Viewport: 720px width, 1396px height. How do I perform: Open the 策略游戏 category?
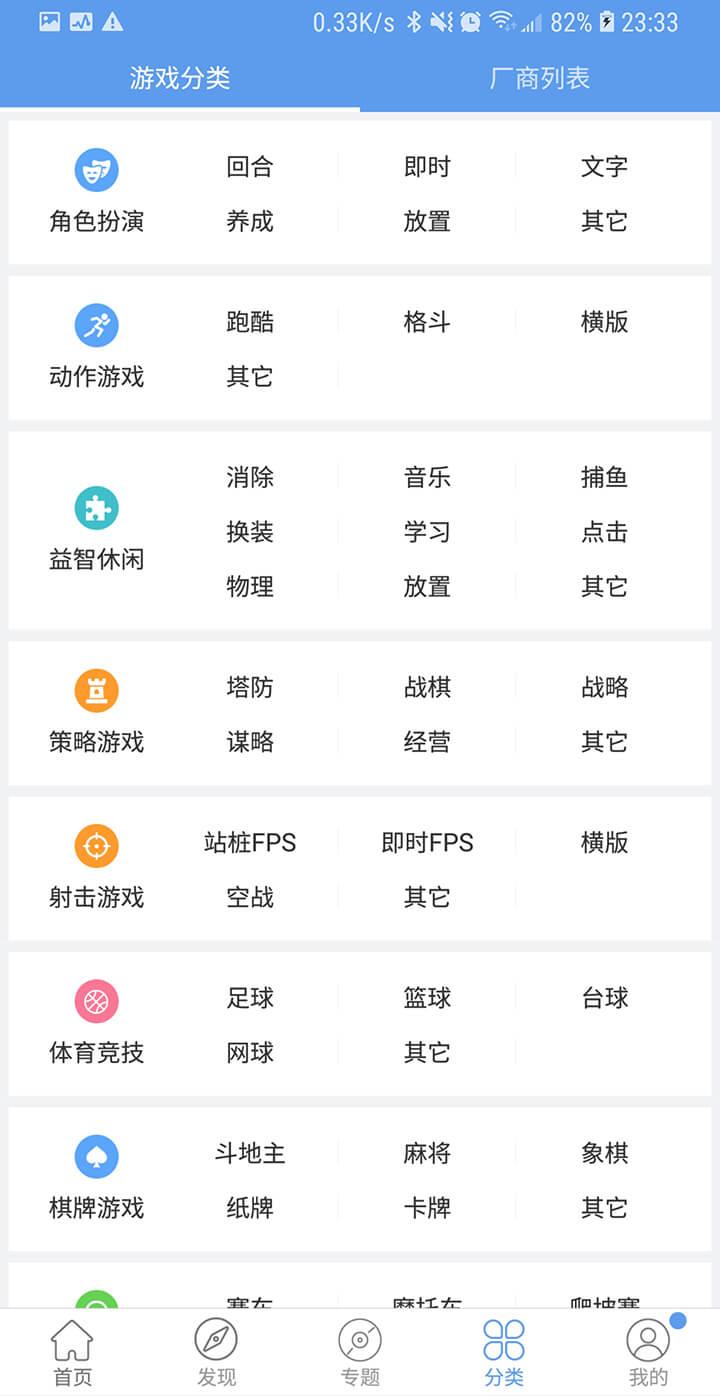97,713
